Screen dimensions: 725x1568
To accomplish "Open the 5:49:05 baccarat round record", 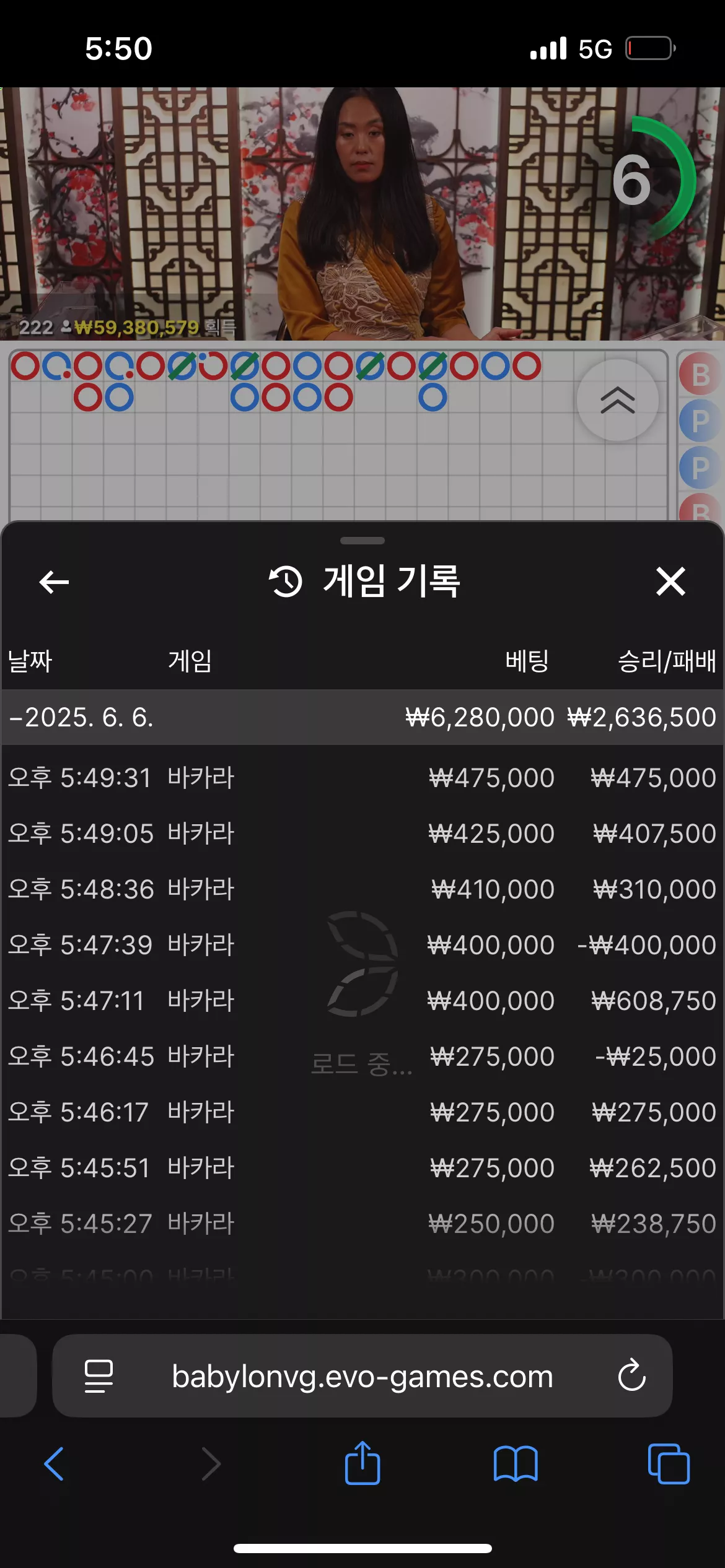I will 362,834.
